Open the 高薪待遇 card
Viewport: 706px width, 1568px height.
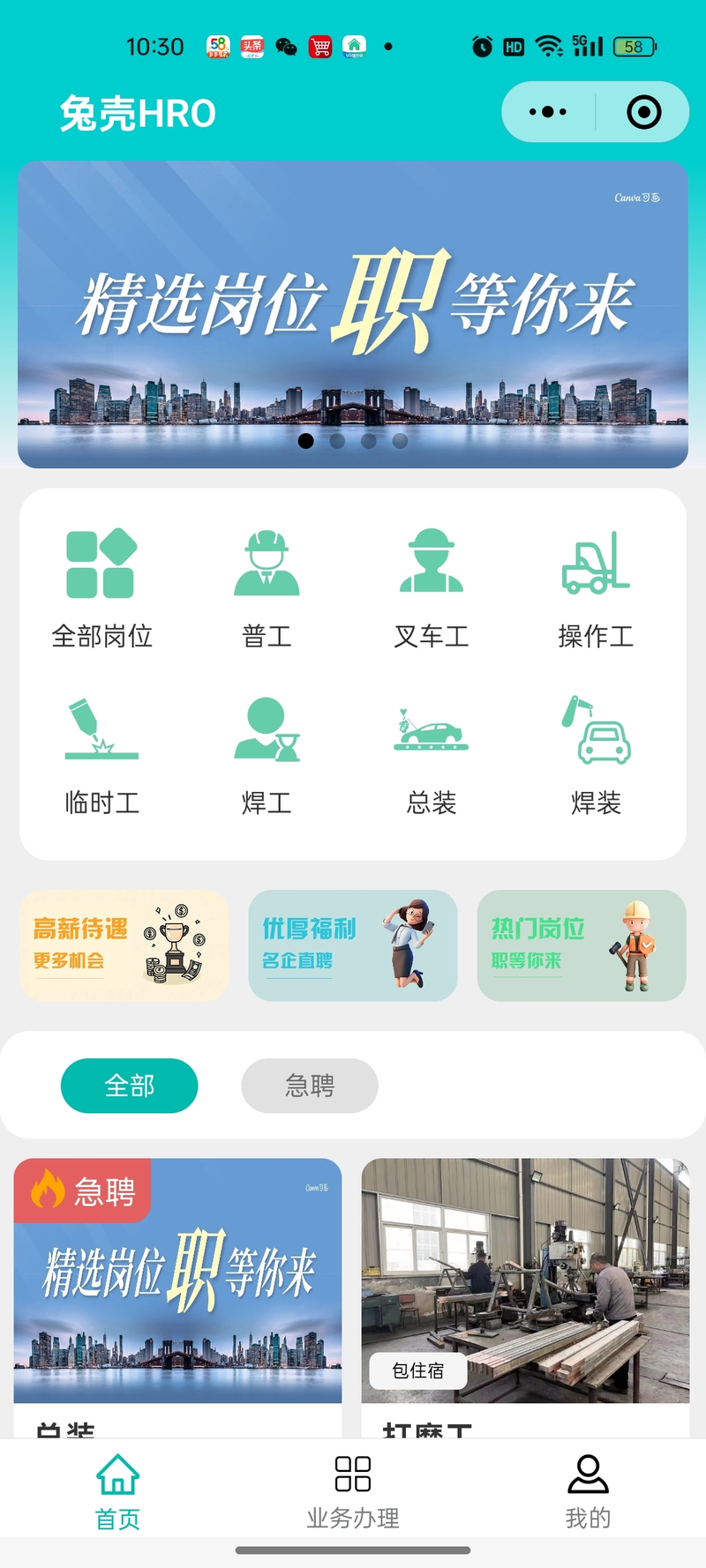(x=124, y=945)
